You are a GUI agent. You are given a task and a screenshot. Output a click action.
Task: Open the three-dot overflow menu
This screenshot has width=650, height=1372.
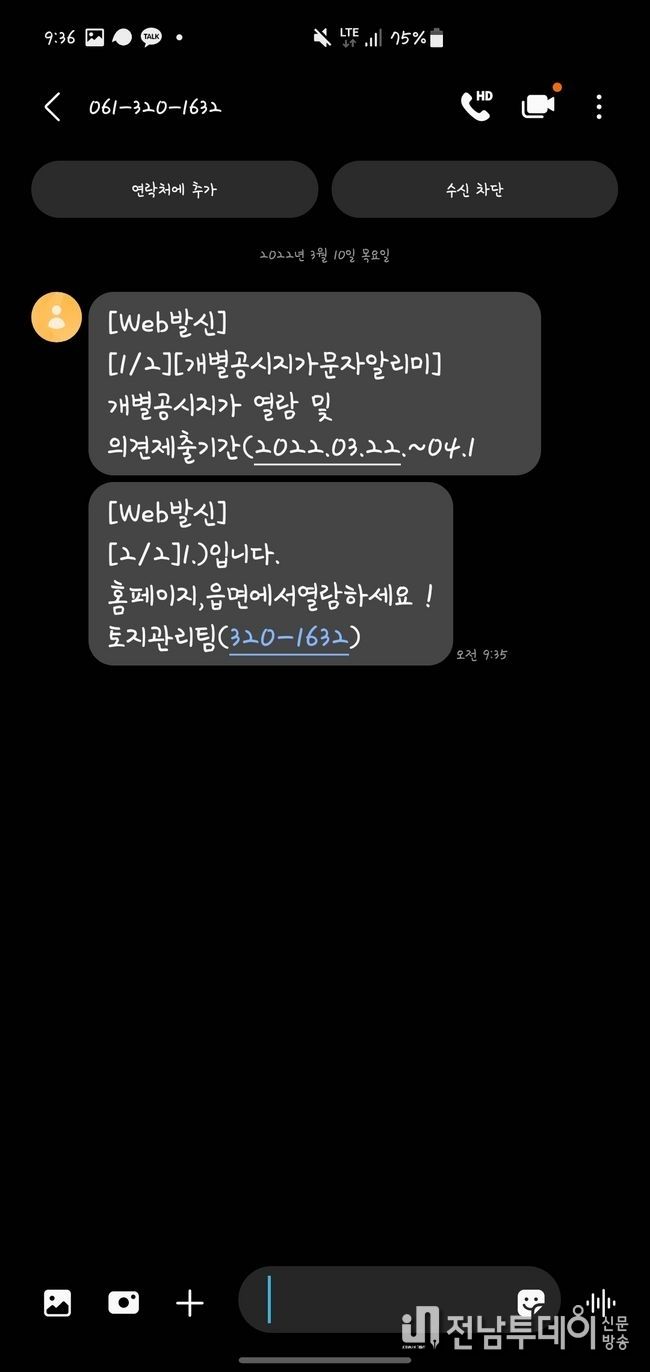click(x=598, y=107)
